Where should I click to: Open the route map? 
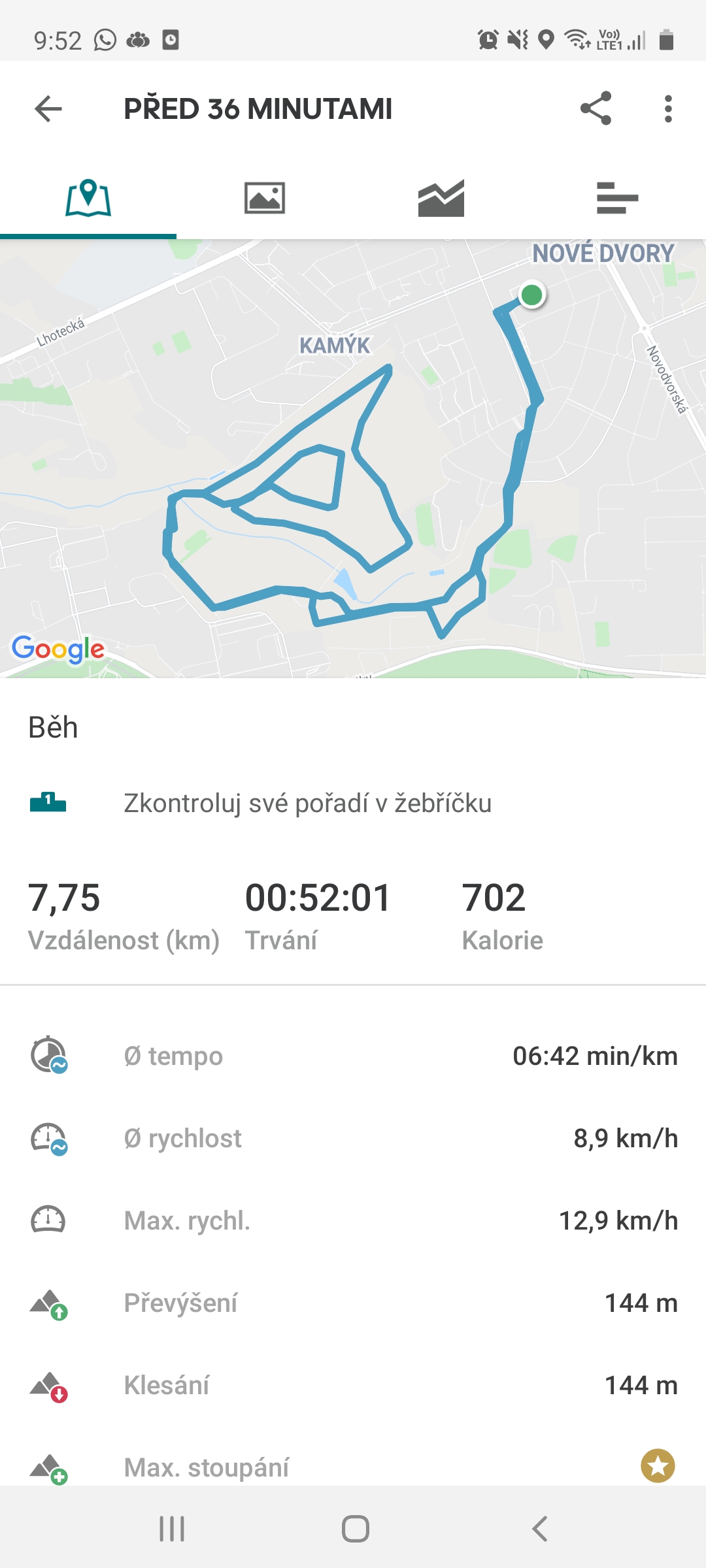[353, 459]
